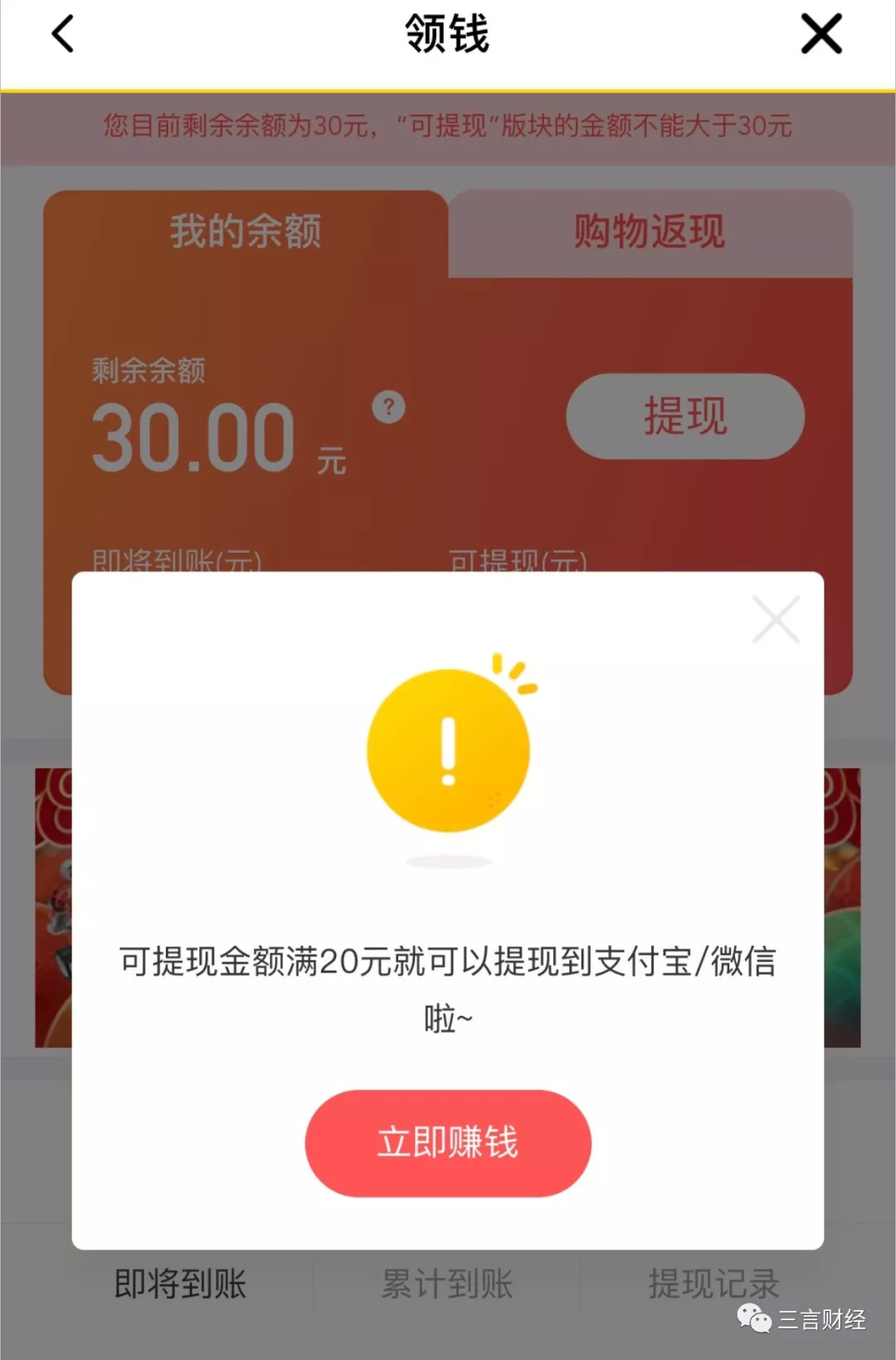Select the 我的余额 tab
896x1360 pixels.
click(x=246, y=232)
